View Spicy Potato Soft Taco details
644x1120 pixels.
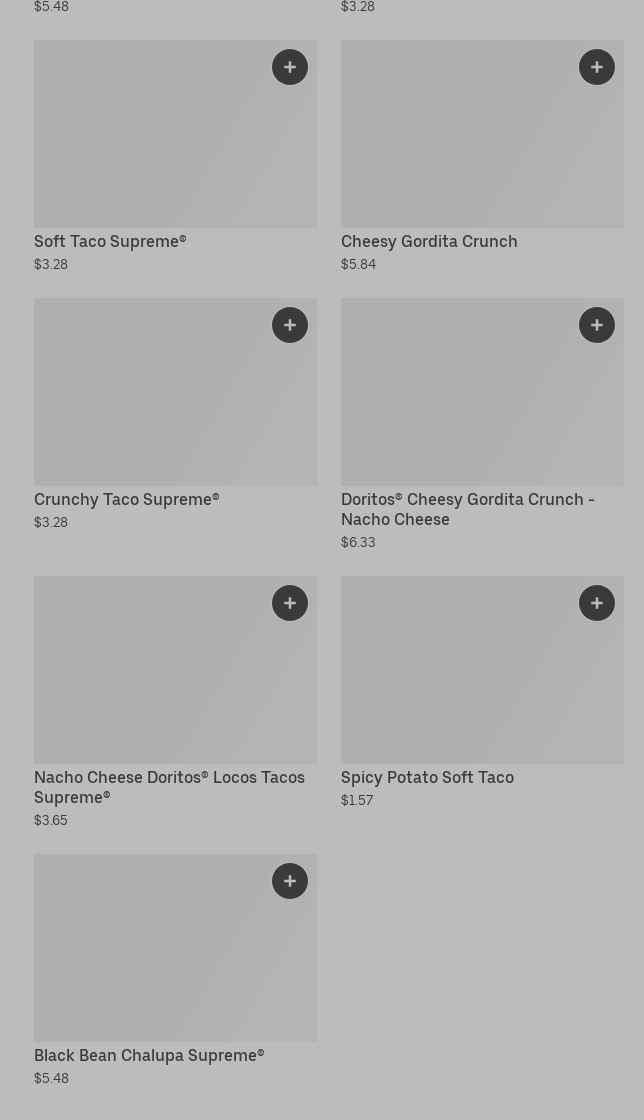tap(427, 778)
